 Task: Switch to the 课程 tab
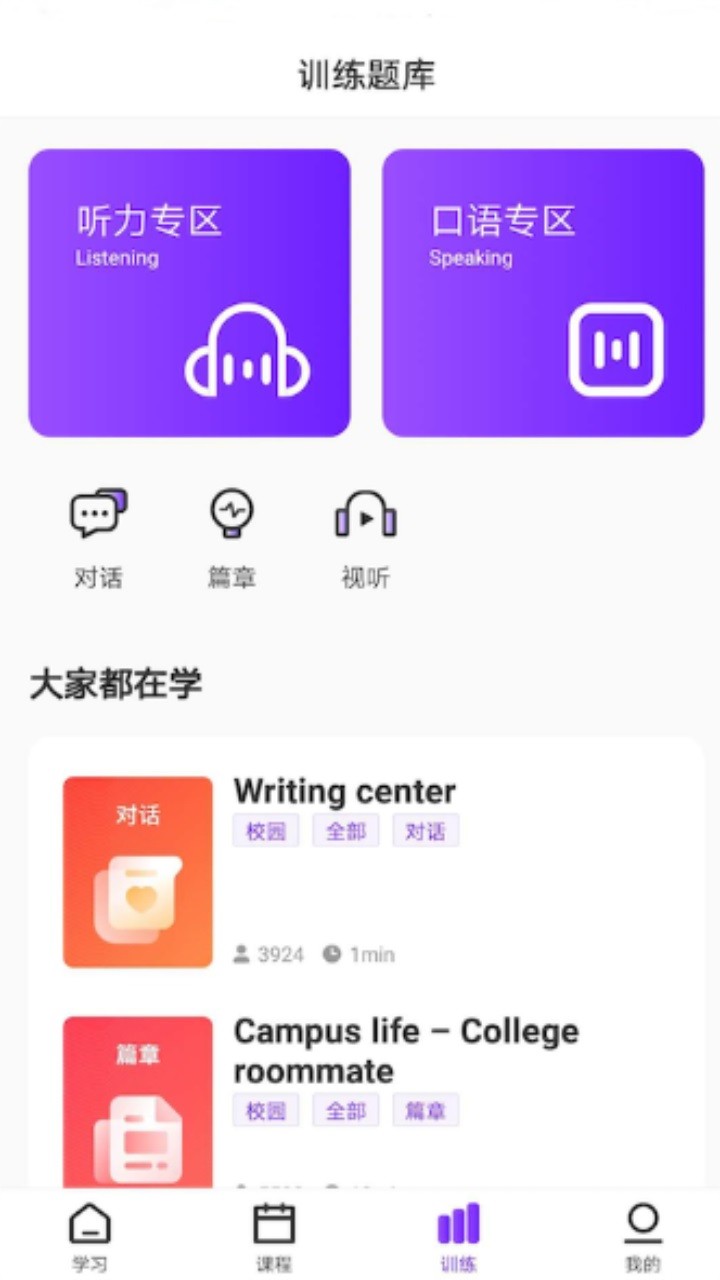pyautogui.click(x=274, y=1237)
